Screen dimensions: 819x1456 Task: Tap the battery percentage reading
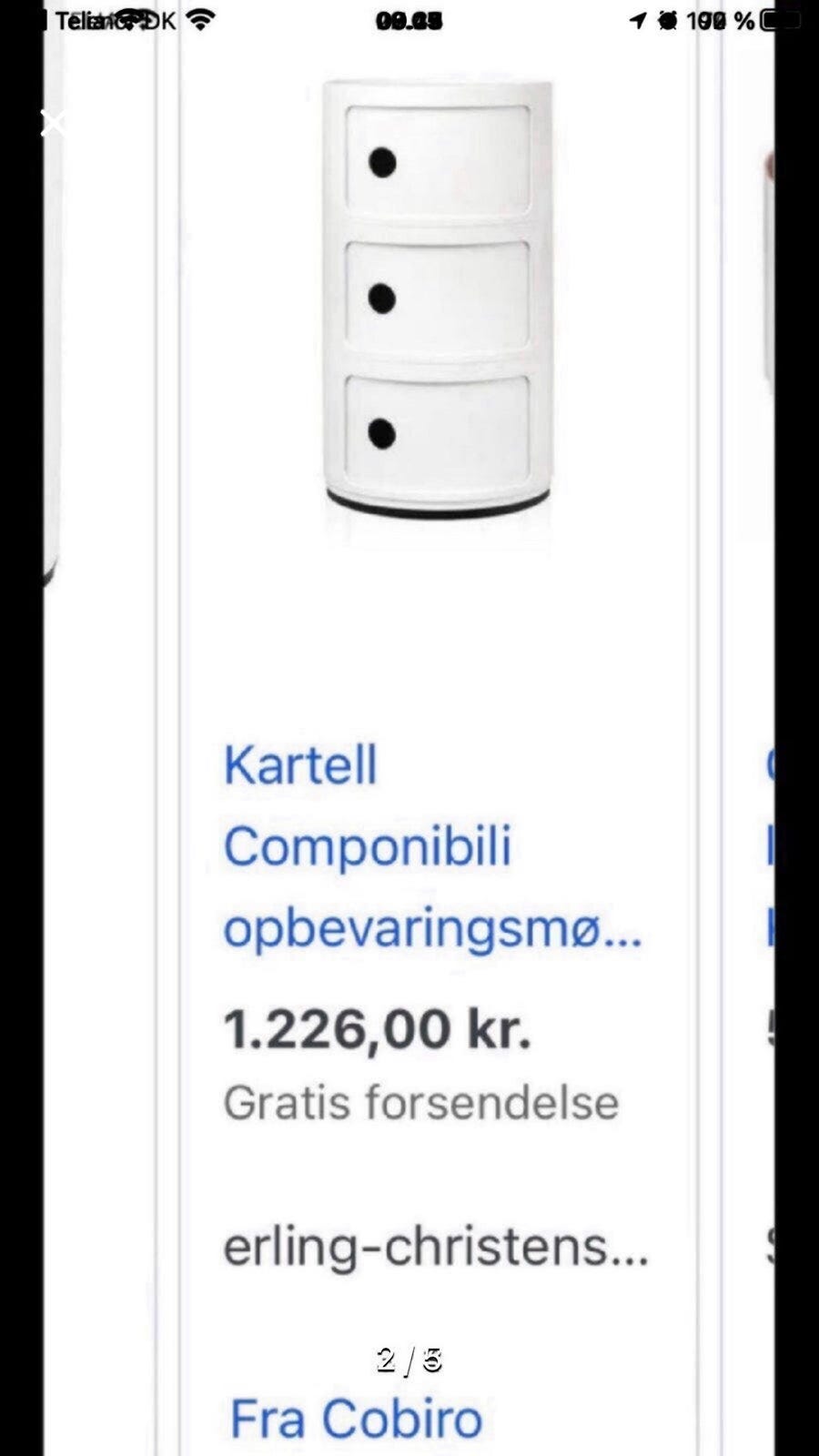point(719,20)
